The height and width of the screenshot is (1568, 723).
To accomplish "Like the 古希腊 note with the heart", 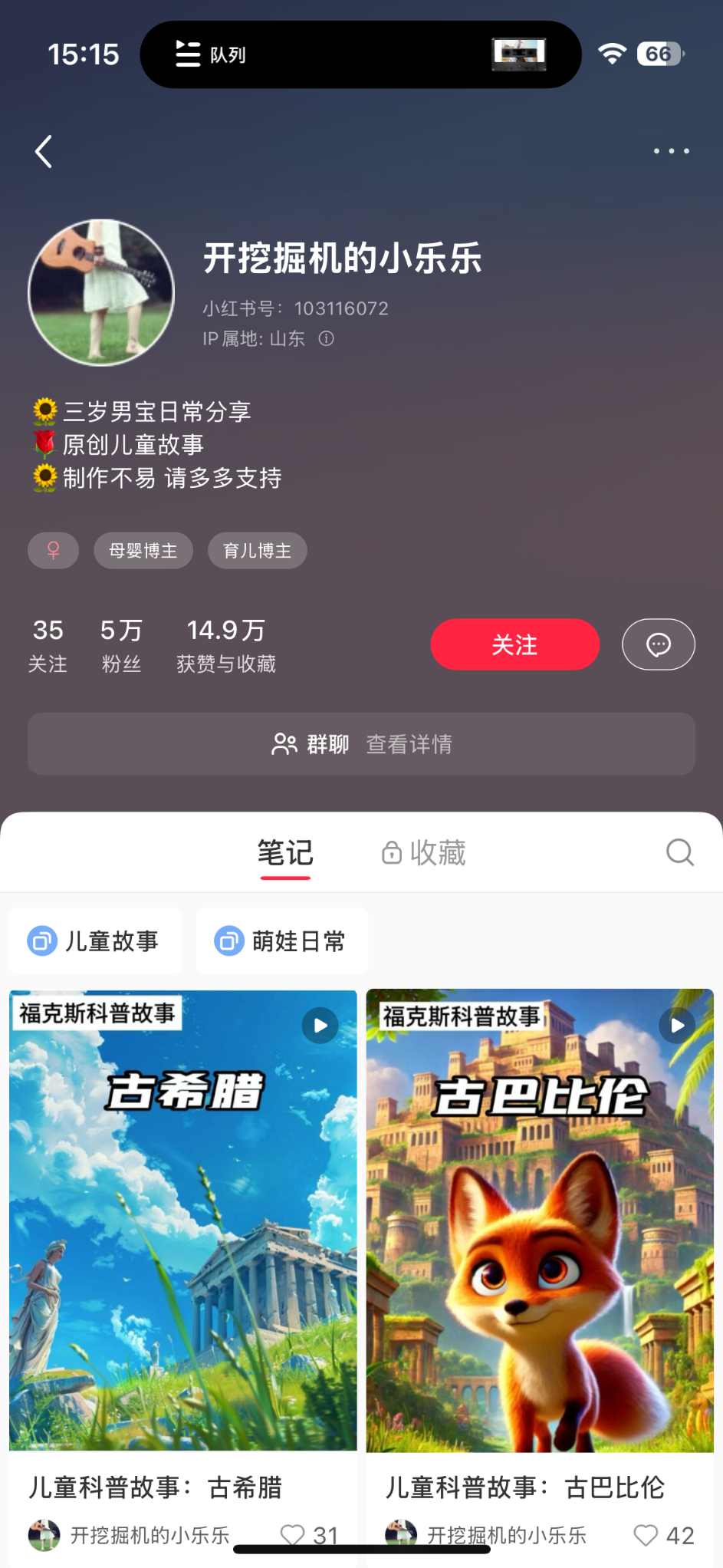I will [294, 1535].
